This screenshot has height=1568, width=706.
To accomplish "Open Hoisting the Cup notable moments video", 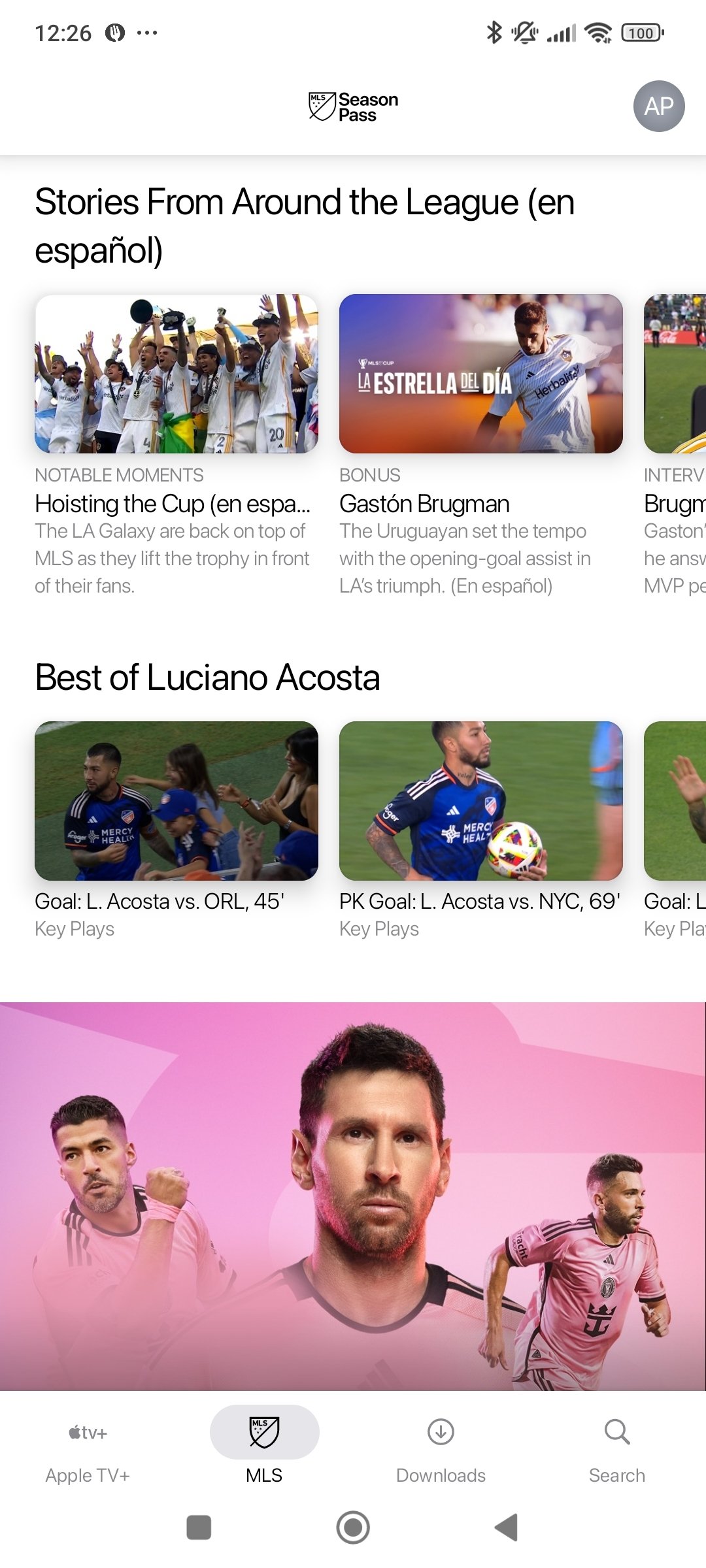I will click(176, 374).
